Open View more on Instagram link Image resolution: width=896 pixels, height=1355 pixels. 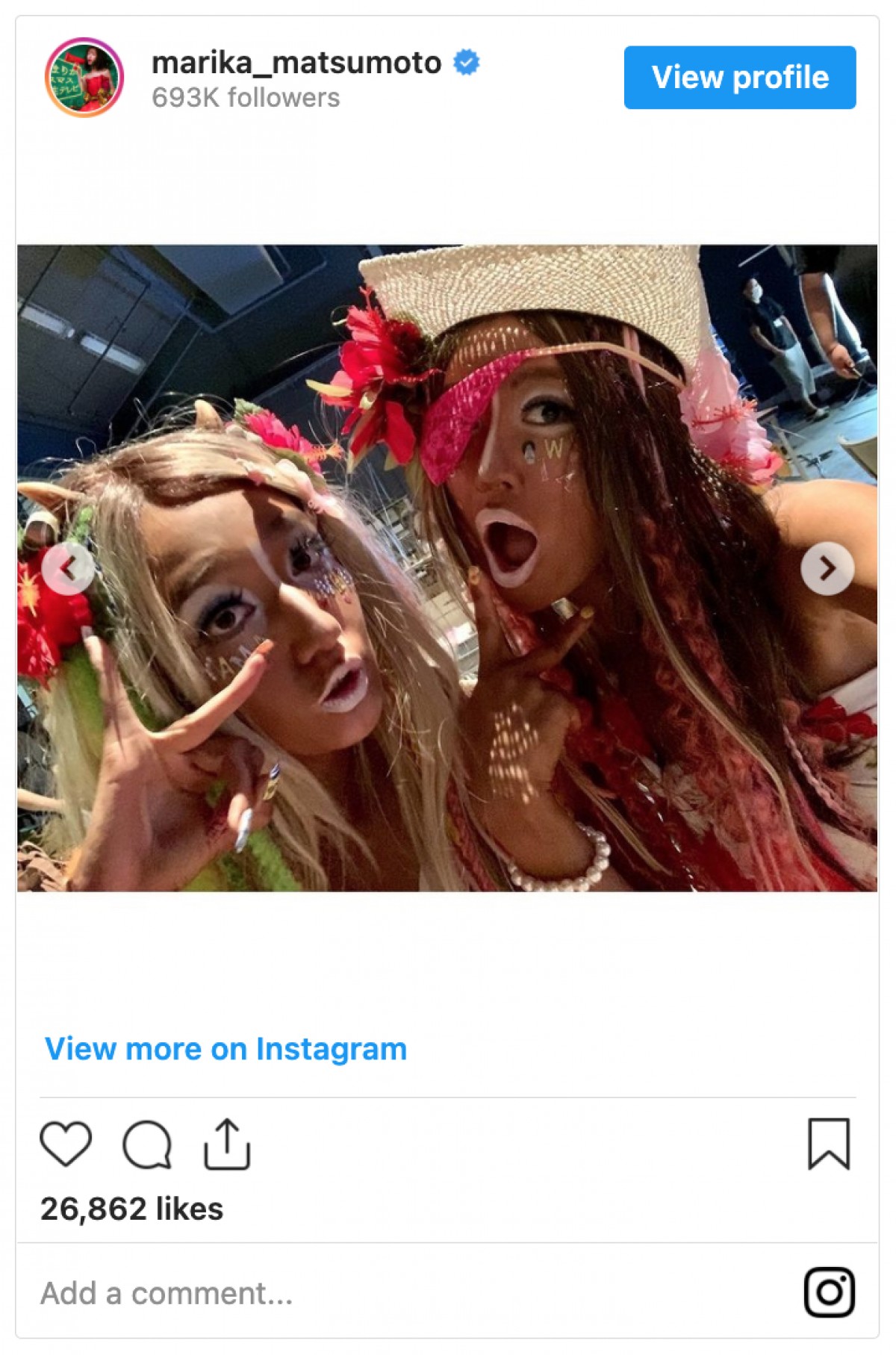tap(225, 1049)
